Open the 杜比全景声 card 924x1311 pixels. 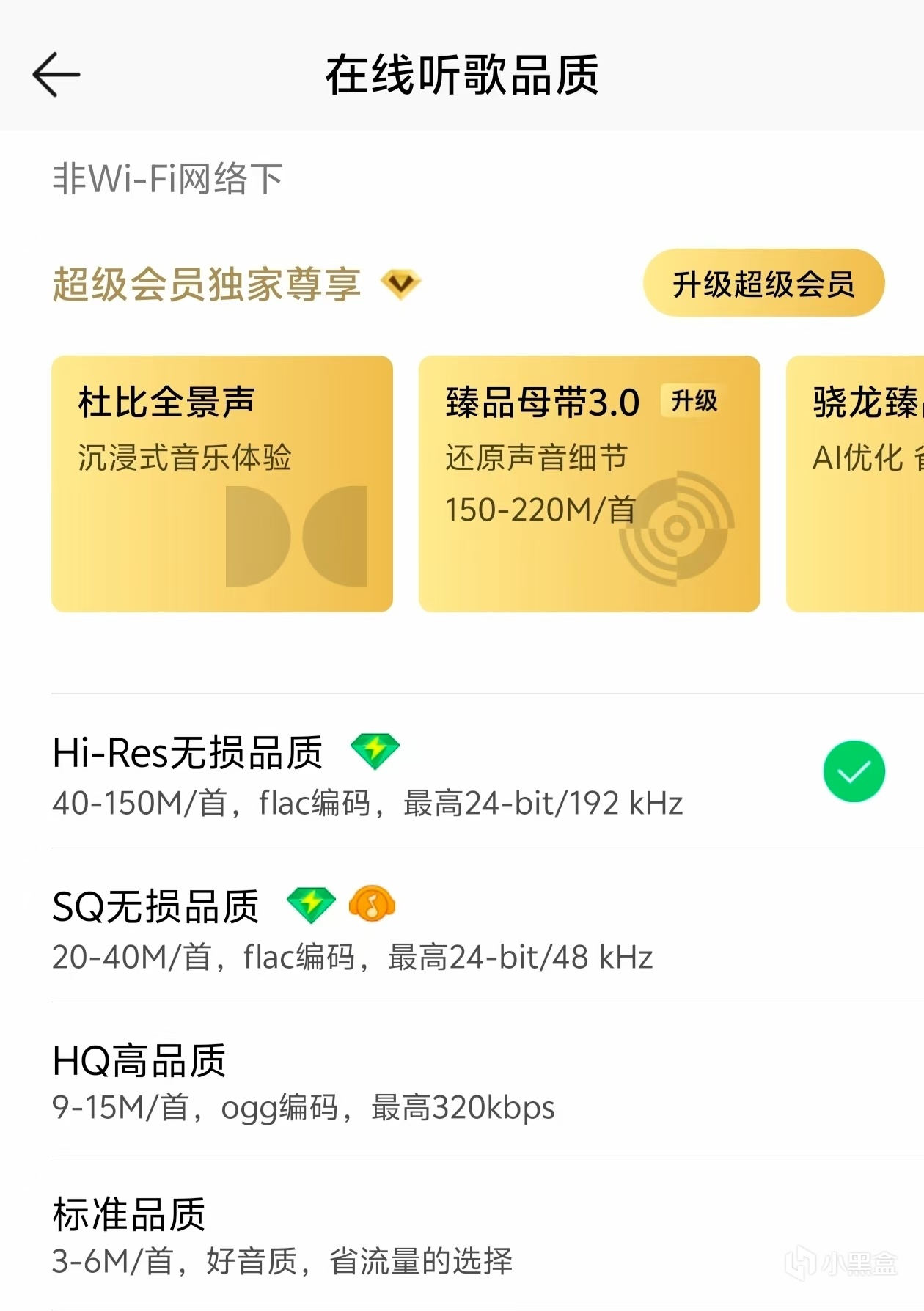(x=221, y=484)
